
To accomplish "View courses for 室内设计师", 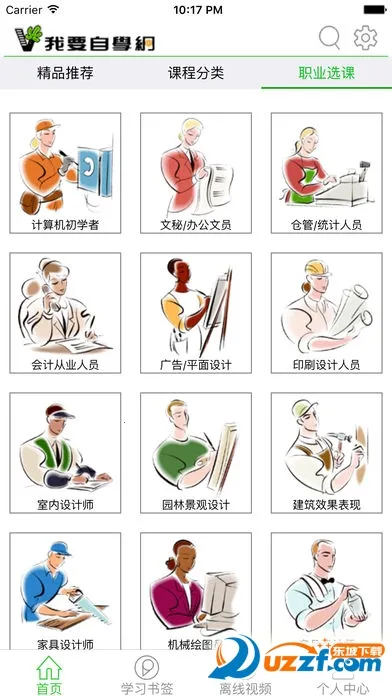I will 65,453.
